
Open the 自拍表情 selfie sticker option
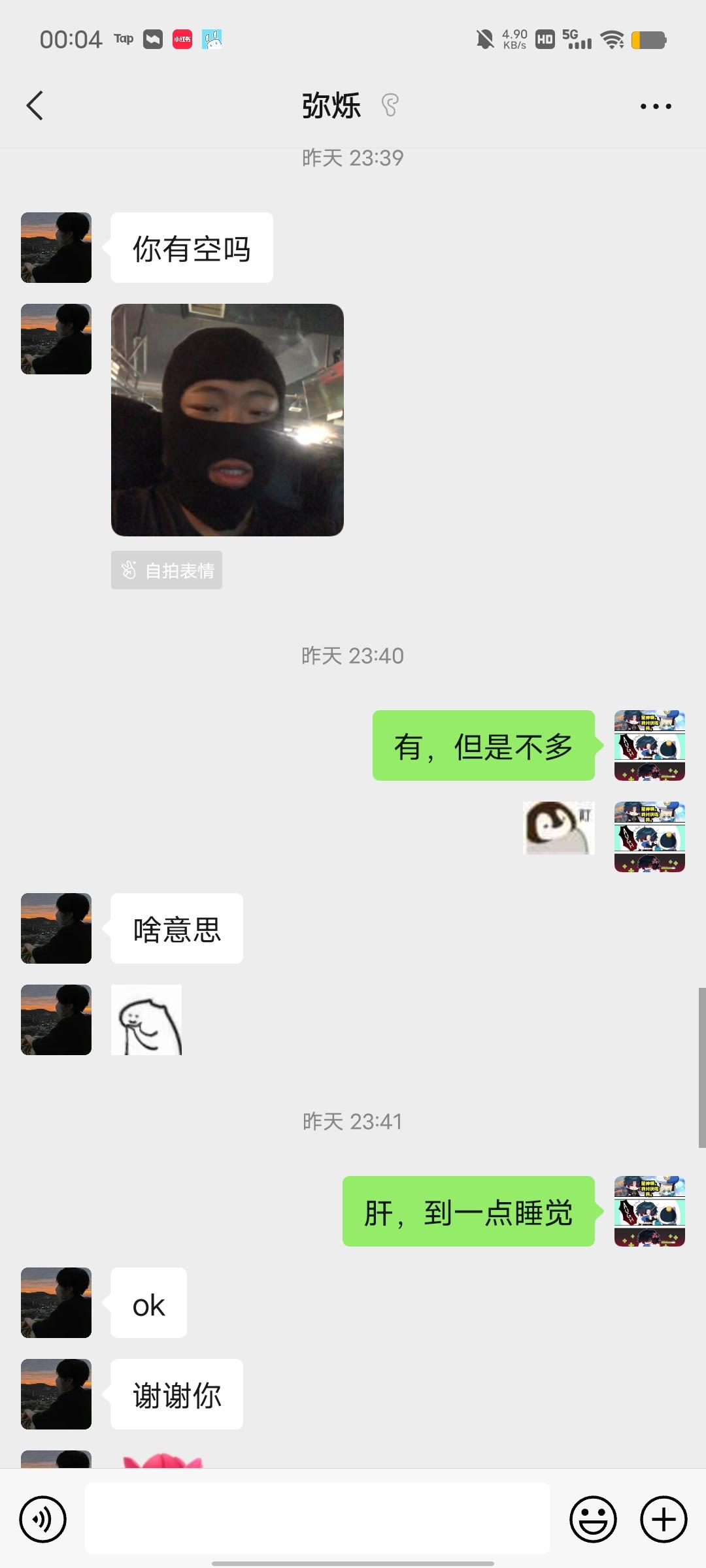[x=166, y=570]
